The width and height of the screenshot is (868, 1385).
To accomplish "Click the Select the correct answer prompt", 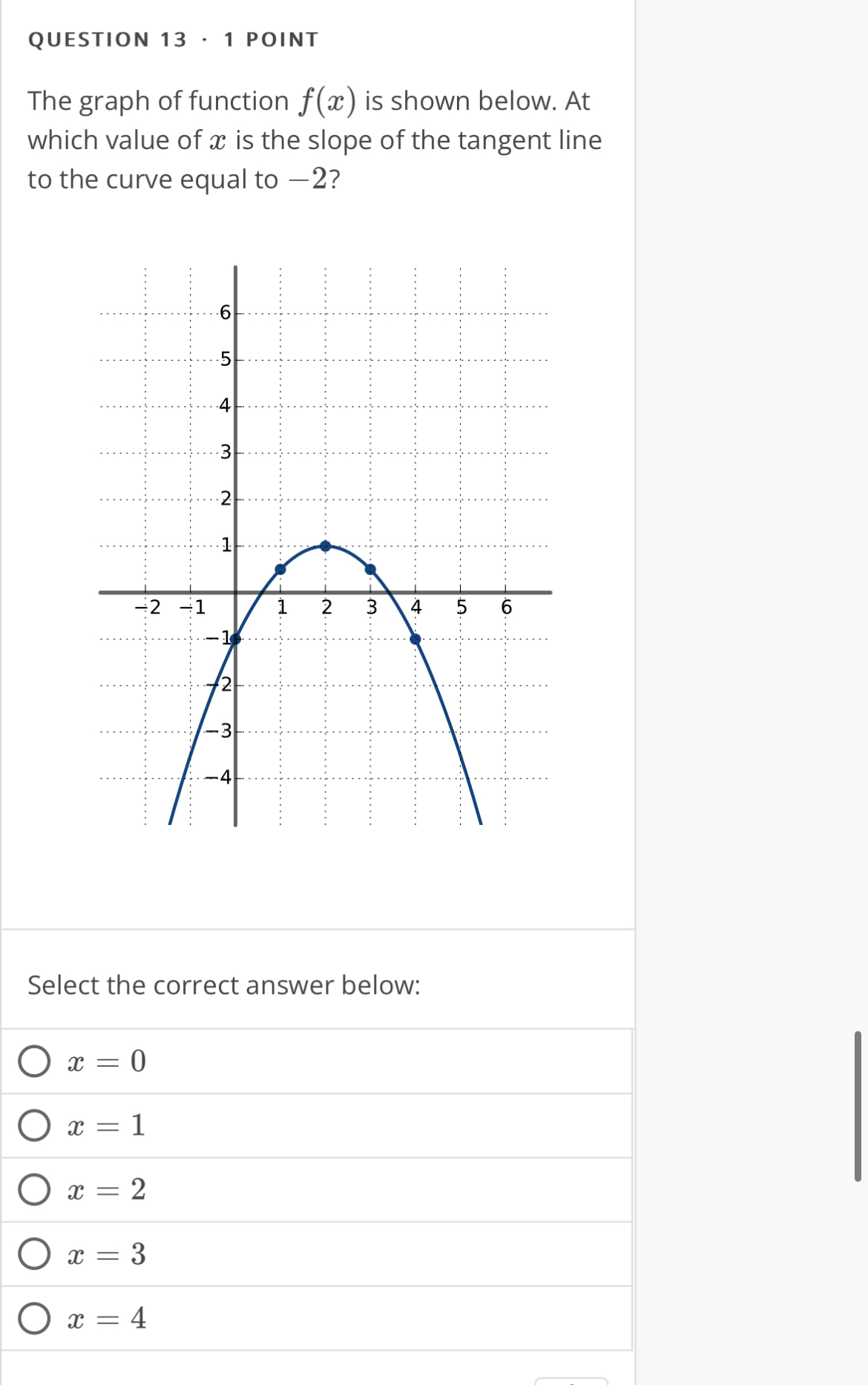I will coord(225,985).
